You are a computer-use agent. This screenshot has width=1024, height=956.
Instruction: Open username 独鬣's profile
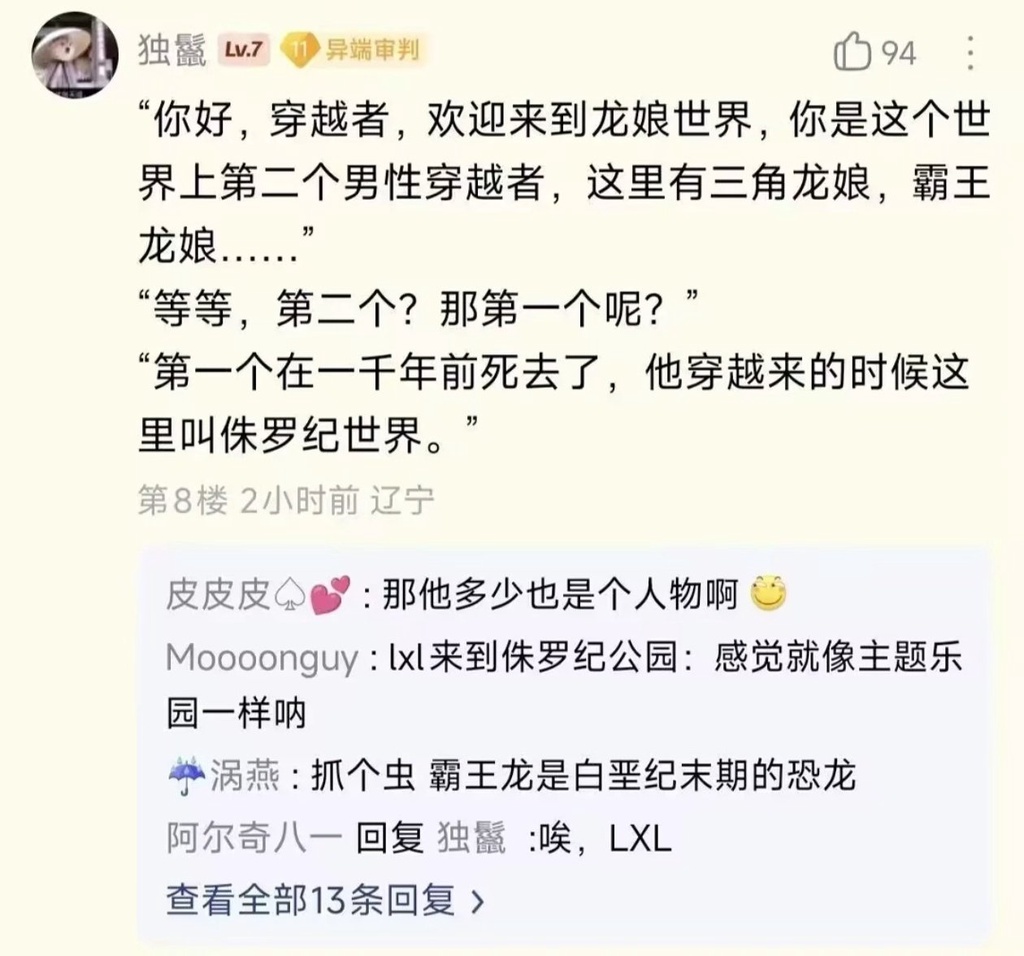pyautogui.click(x=172, y=51)
